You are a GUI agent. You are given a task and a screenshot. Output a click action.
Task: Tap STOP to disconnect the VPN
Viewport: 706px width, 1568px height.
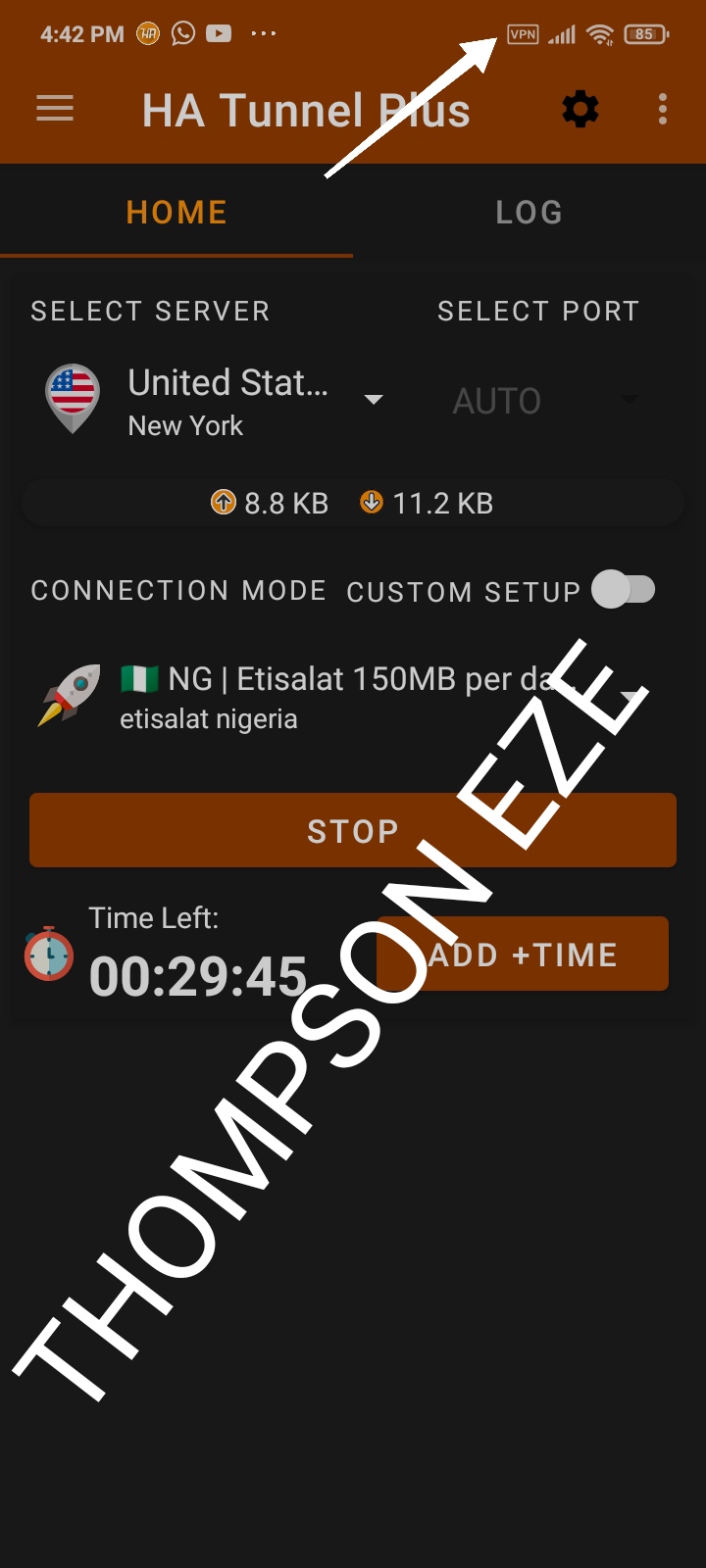pyautogui.click(x=353, y=830)
